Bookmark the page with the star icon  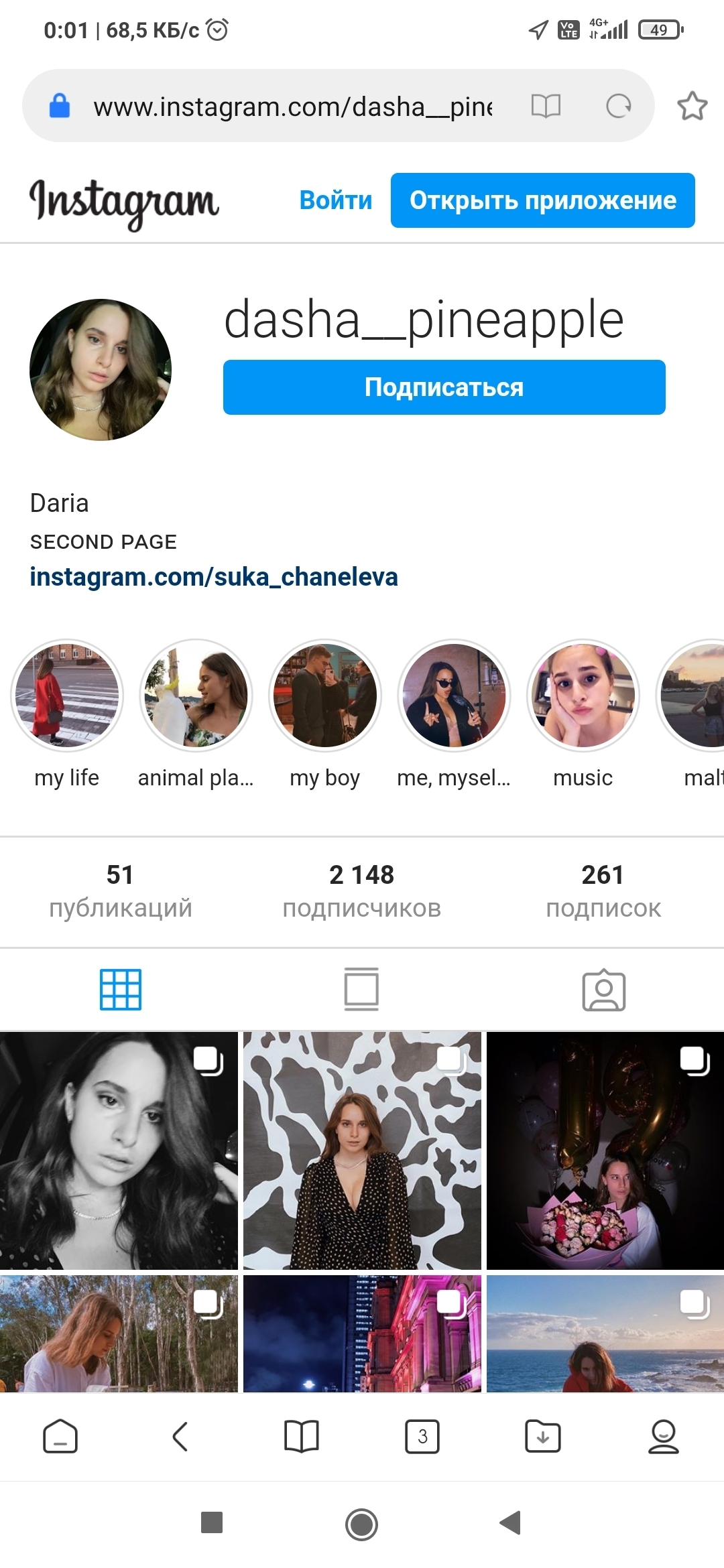tap(692, 106)
